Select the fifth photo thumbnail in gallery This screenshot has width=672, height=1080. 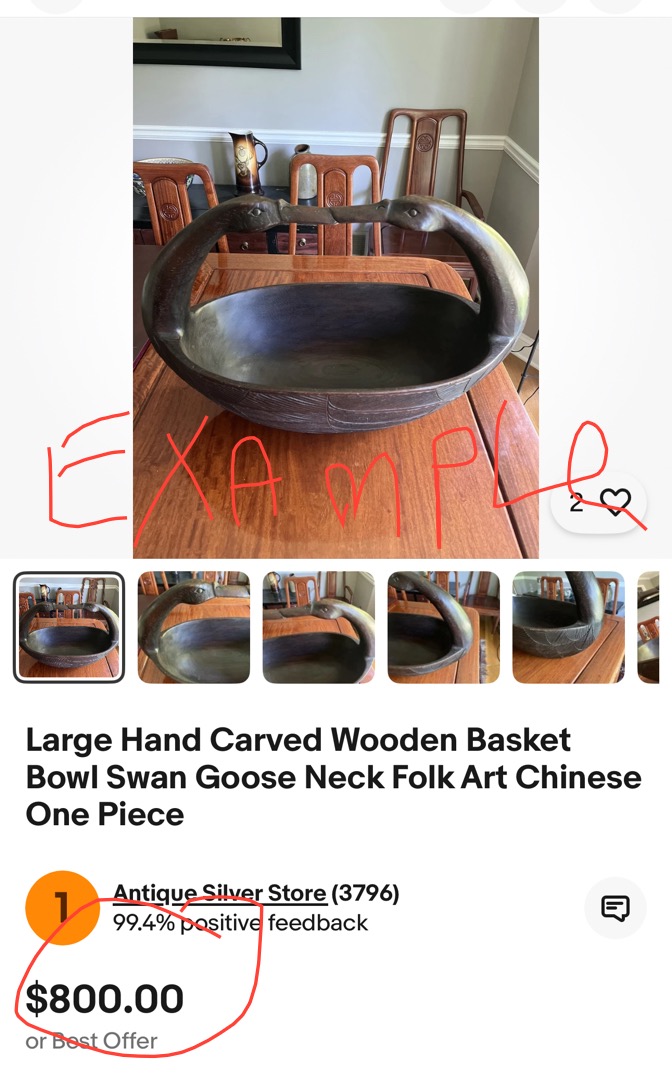568,627
